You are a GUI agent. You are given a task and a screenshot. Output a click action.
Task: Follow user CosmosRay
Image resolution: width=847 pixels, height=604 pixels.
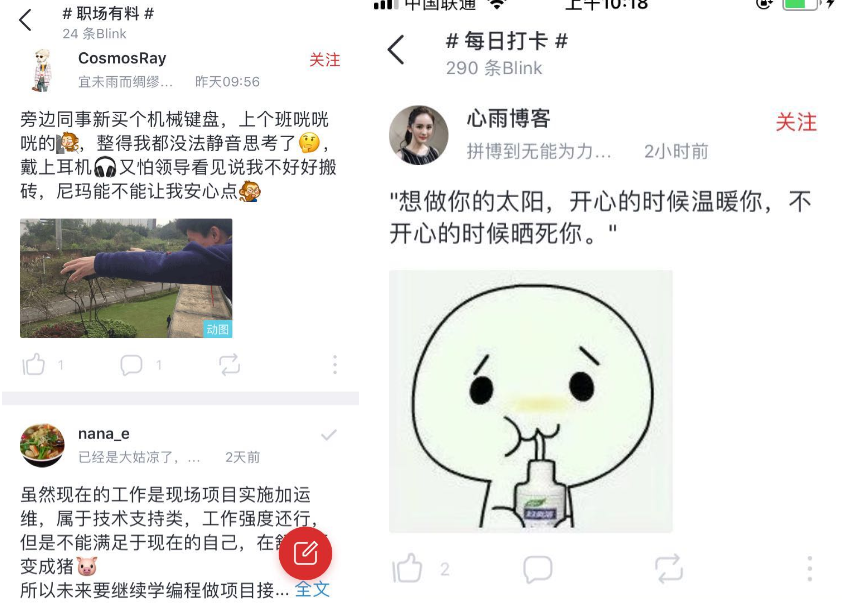click(324, 60)
